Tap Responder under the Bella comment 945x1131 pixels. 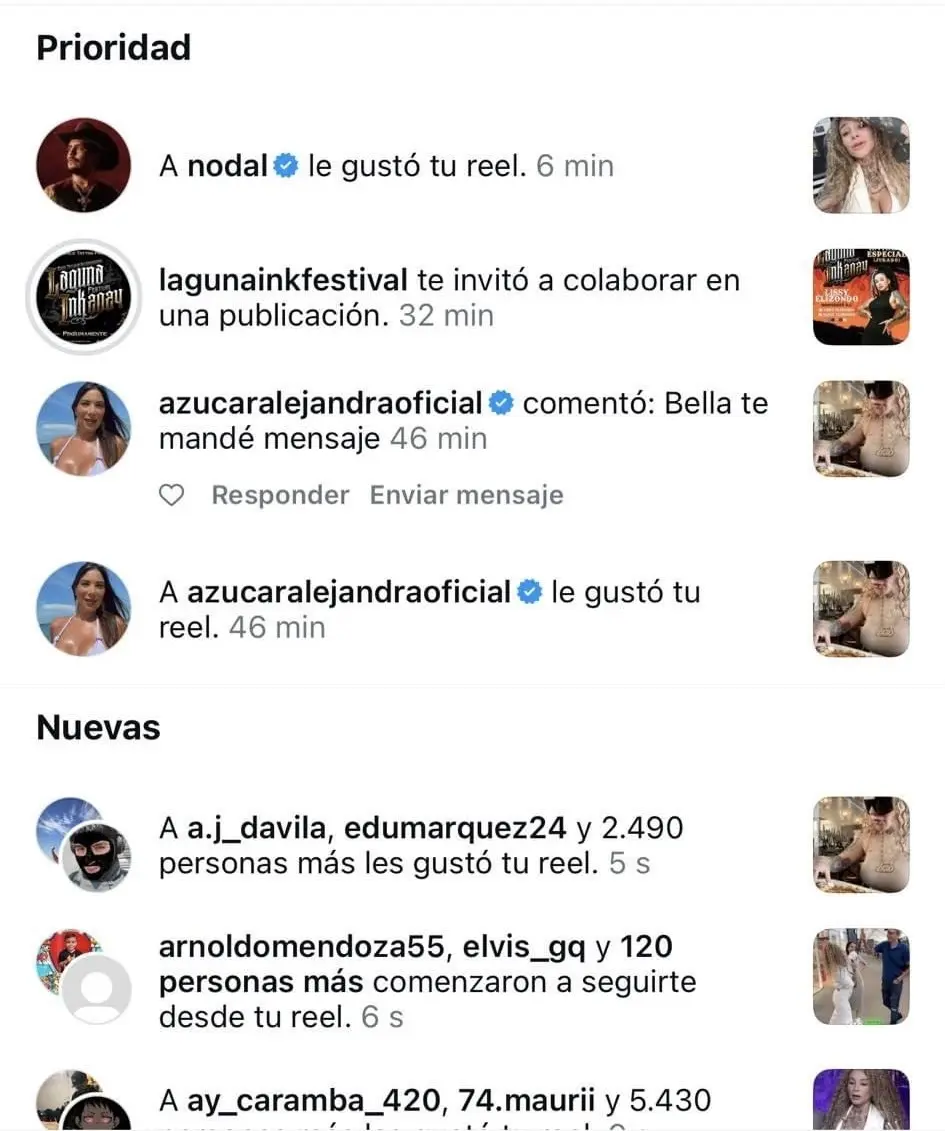280,495
